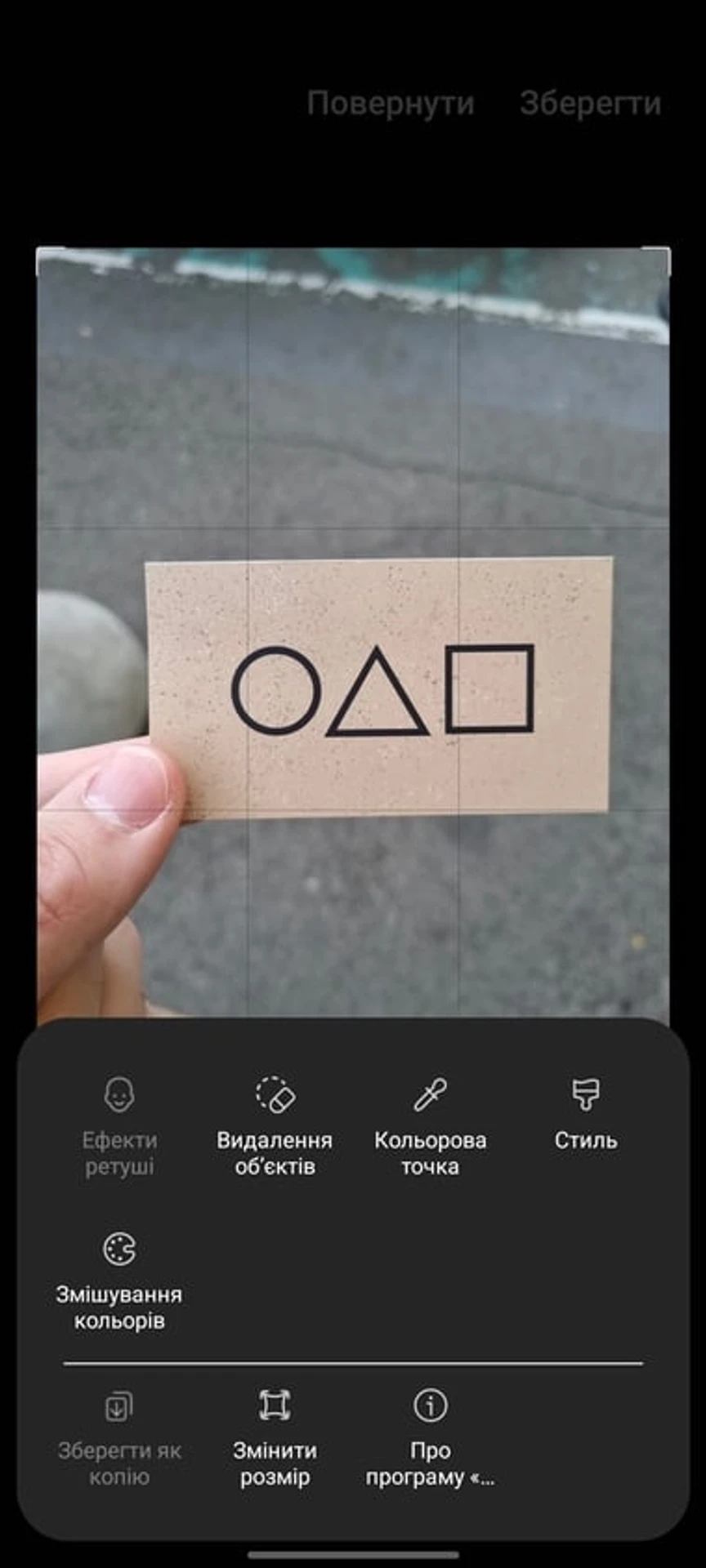Open Про програму info

pyautogui.click(x=430, y=1437)
